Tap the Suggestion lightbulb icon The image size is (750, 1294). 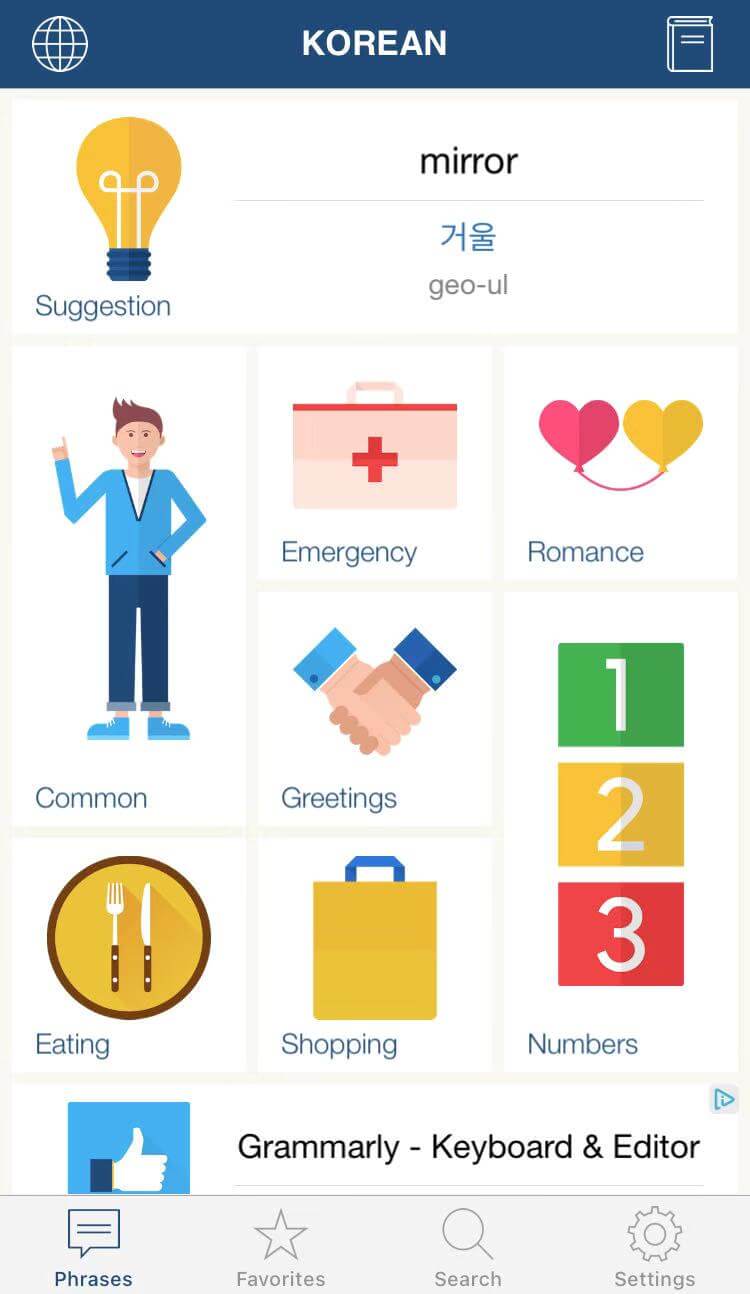click(x=127, y=200)
